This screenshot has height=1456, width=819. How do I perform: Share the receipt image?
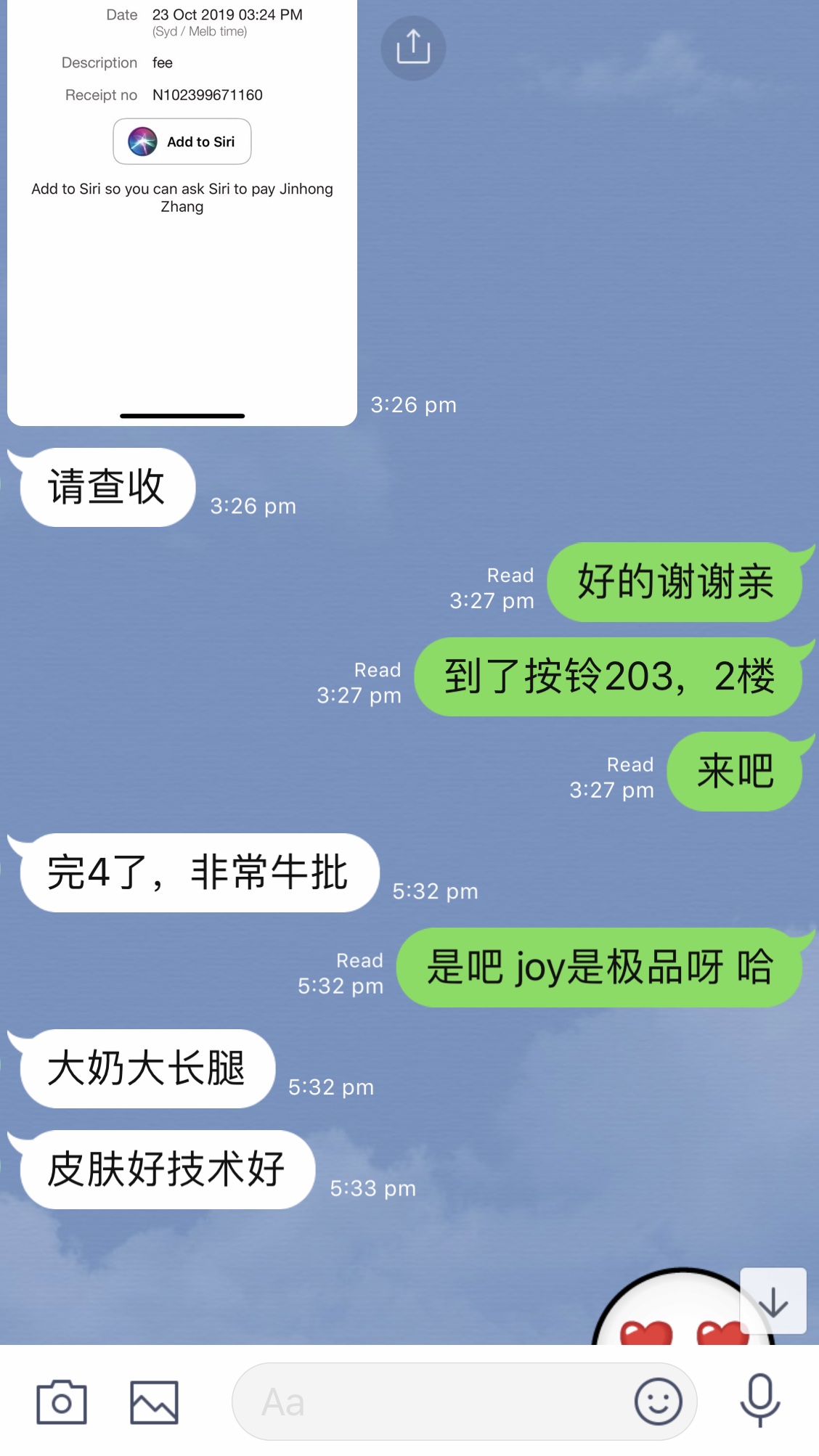pyautogui.click(x=413, y=48)
